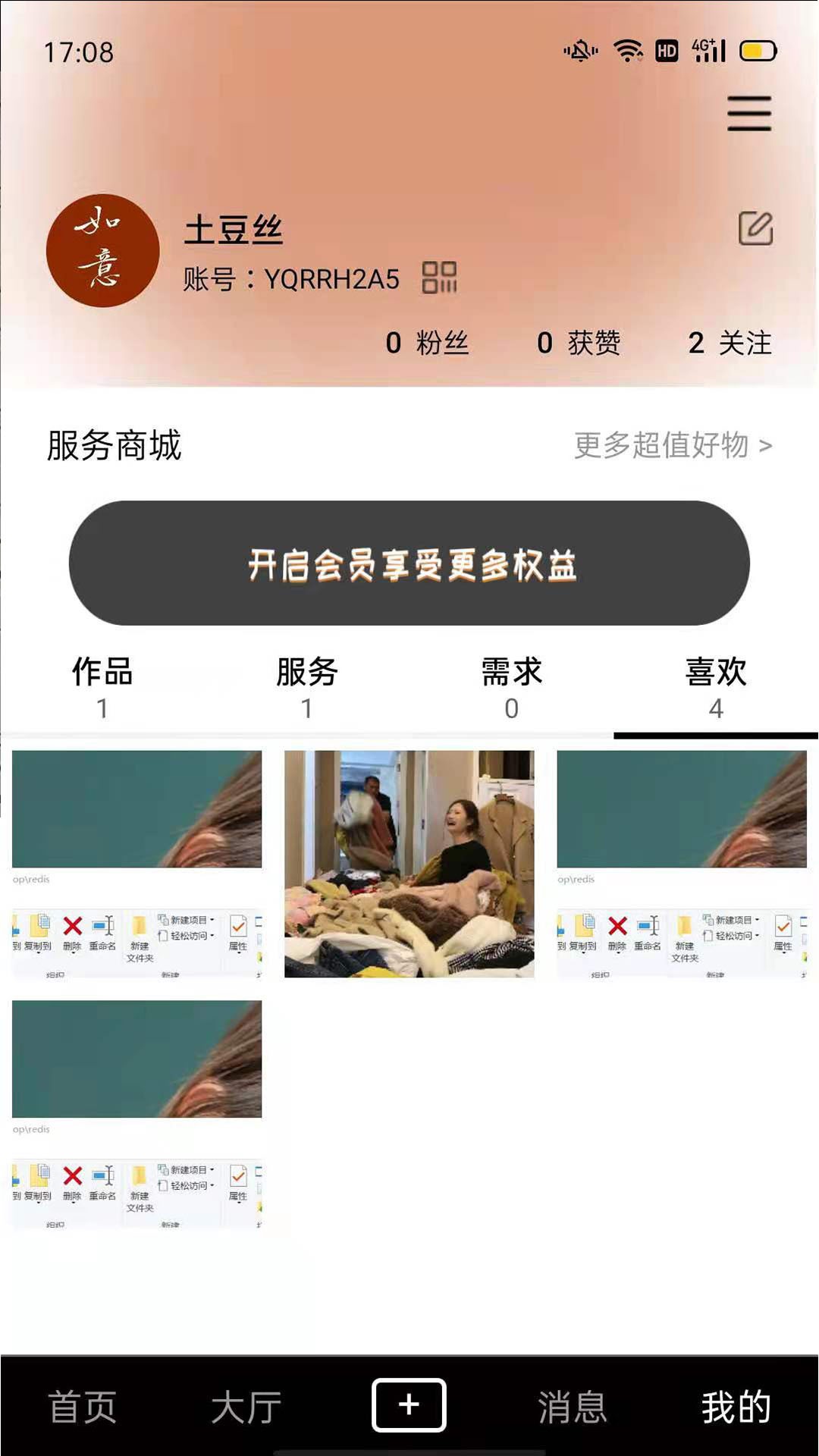Show the account QR code
This screenshot has width=819, height=1456.
click(x=439, y=278)
